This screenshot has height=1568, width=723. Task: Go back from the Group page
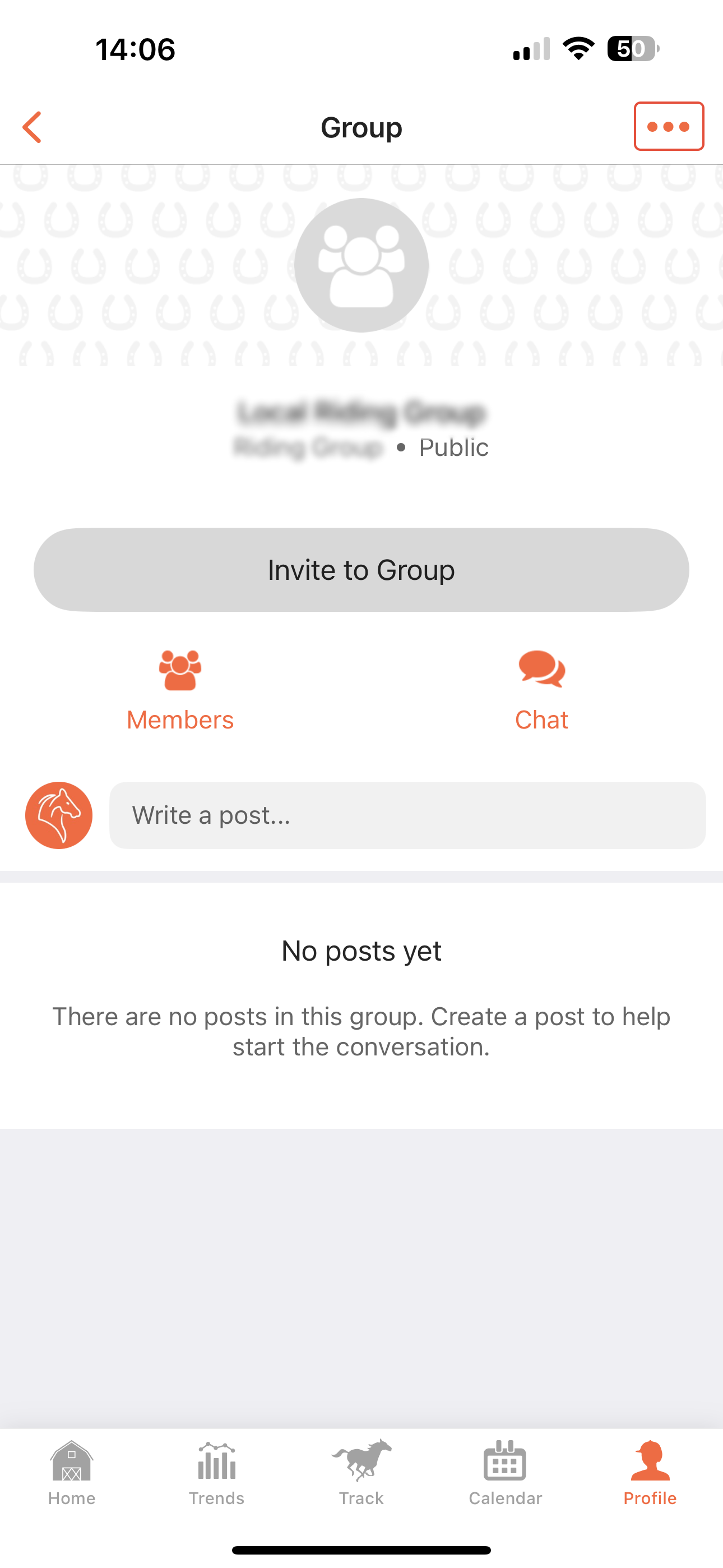click(x=31, y=127)
